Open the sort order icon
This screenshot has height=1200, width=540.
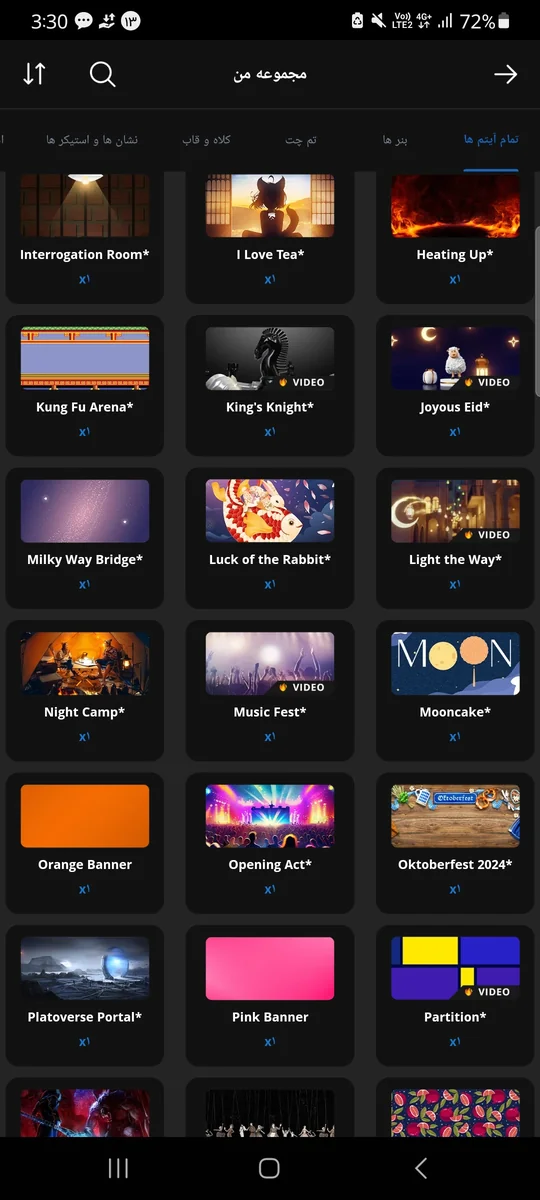tap(34, 74)
